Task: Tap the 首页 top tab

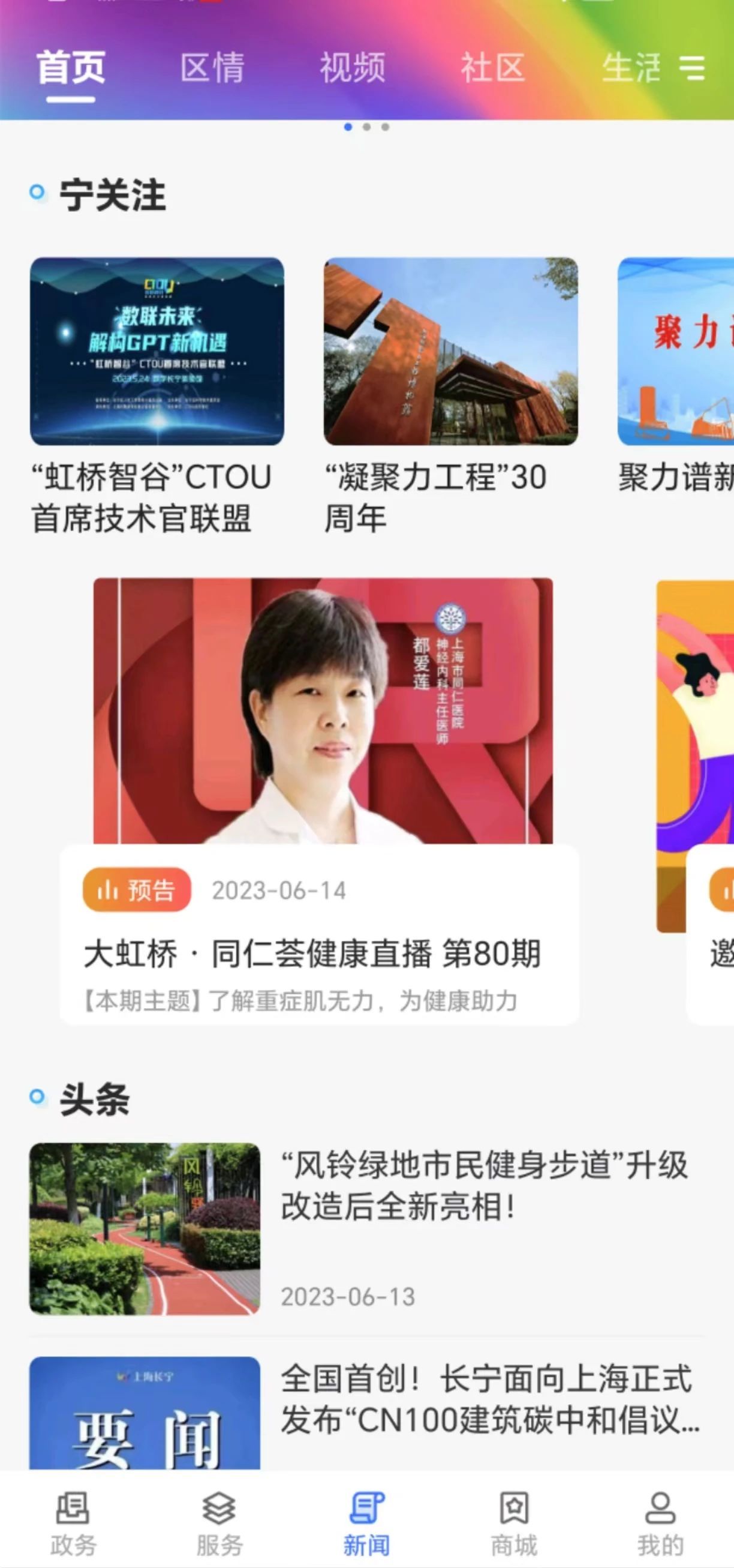Action: [71, 68]
